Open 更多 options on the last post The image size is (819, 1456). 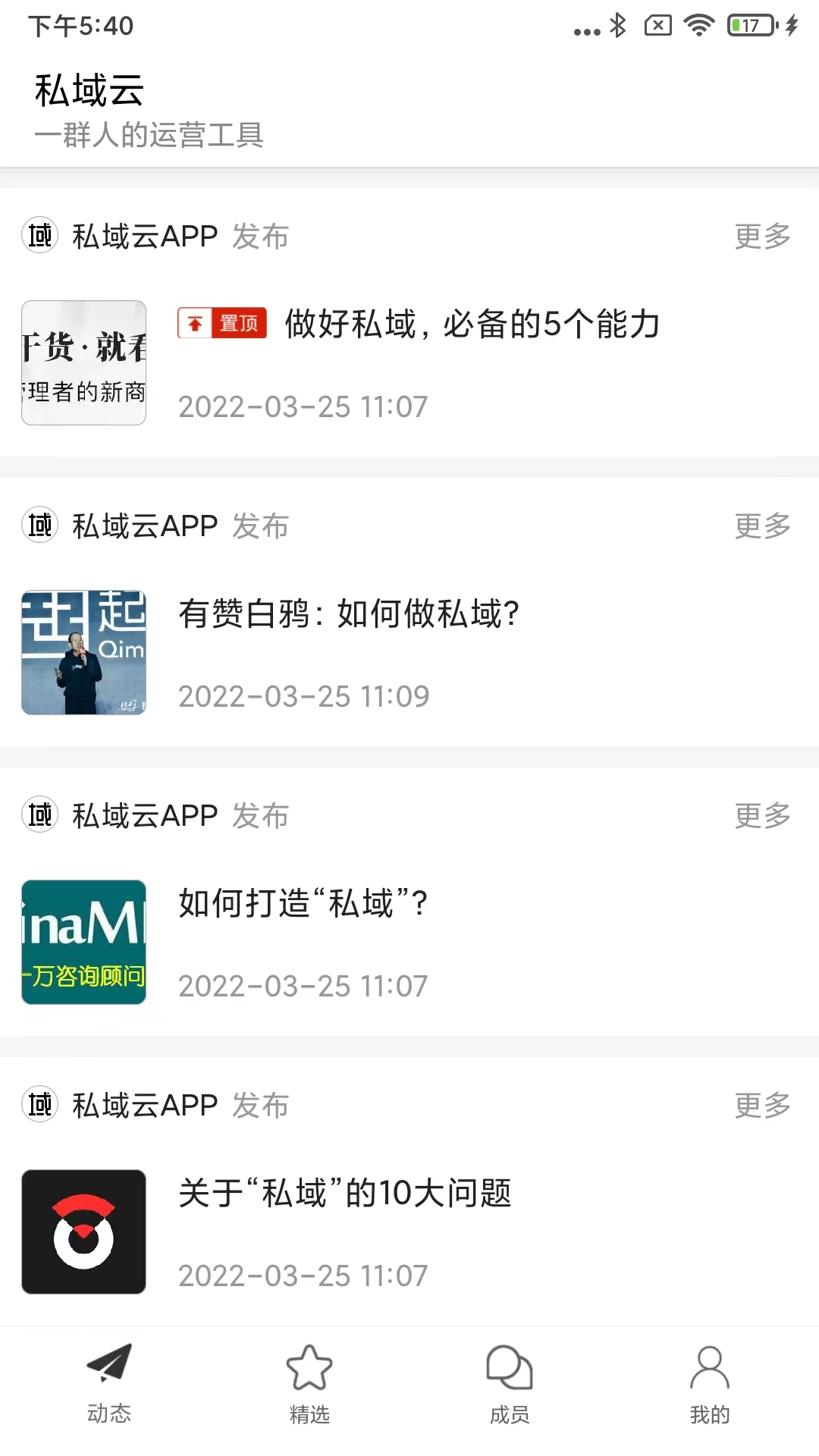coord(761,1106)
